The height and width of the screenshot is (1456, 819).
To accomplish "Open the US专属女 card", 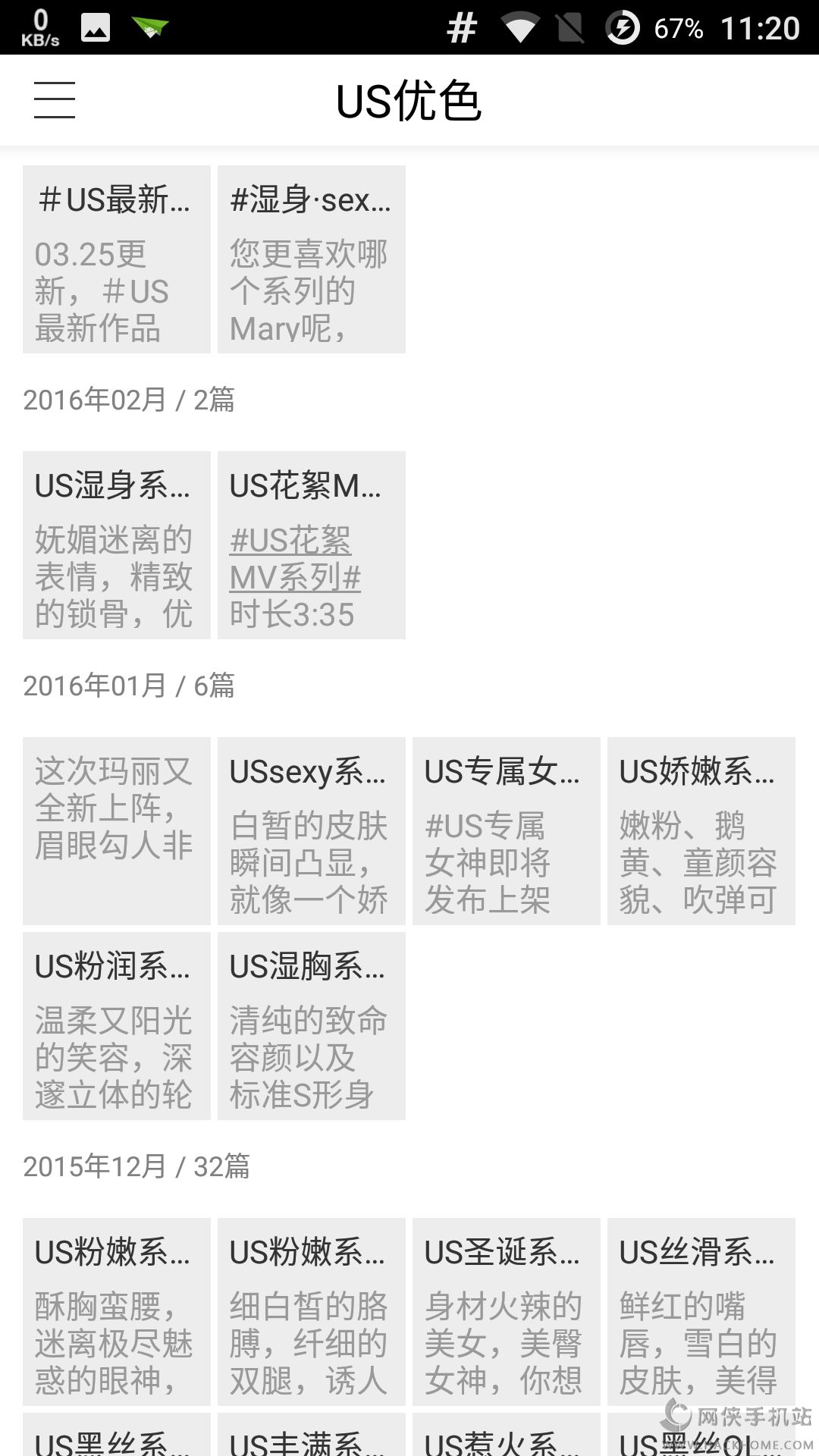I will tap(507, 831).
